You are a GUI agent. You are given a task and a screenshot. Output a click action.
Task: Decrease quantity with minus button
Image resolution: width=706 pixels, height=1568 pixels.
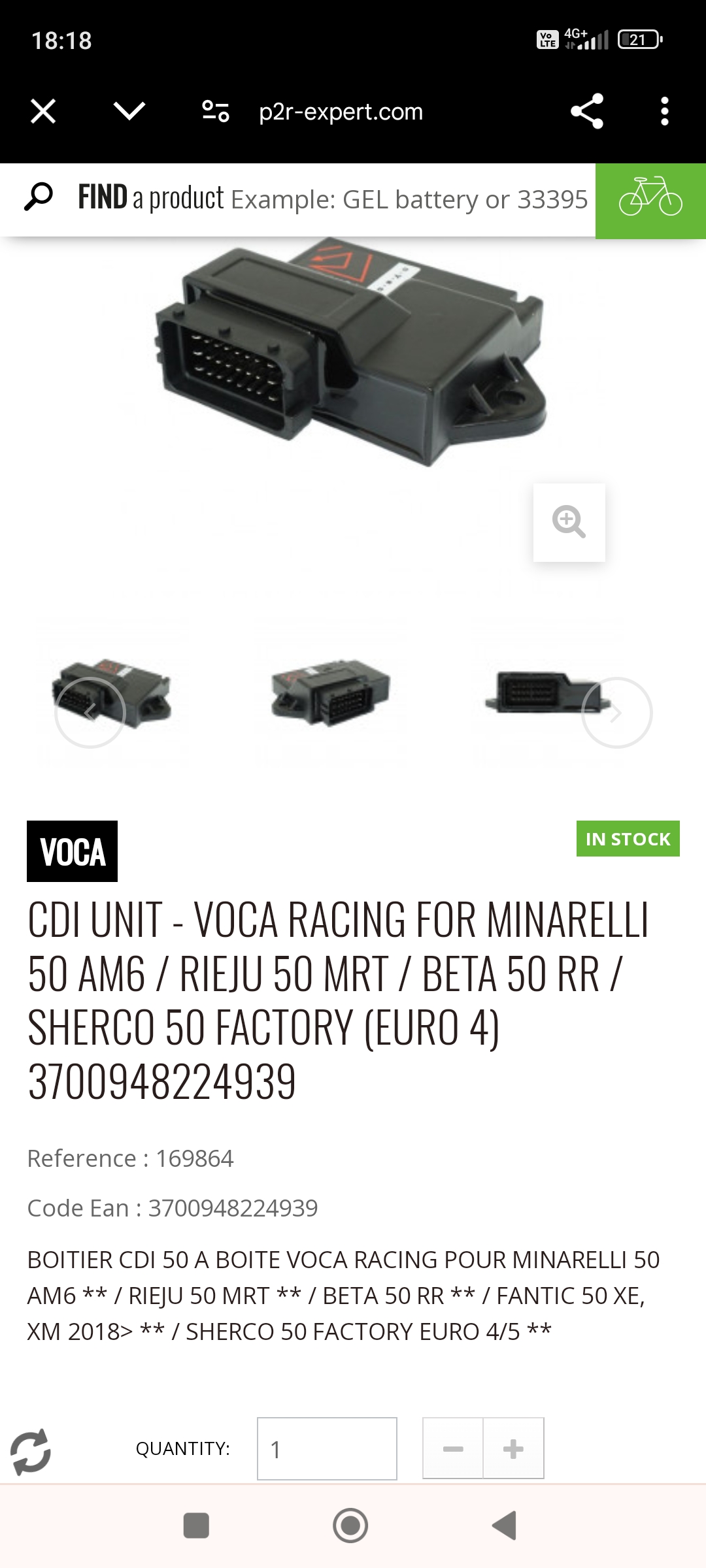click(x=453, y=1448)
